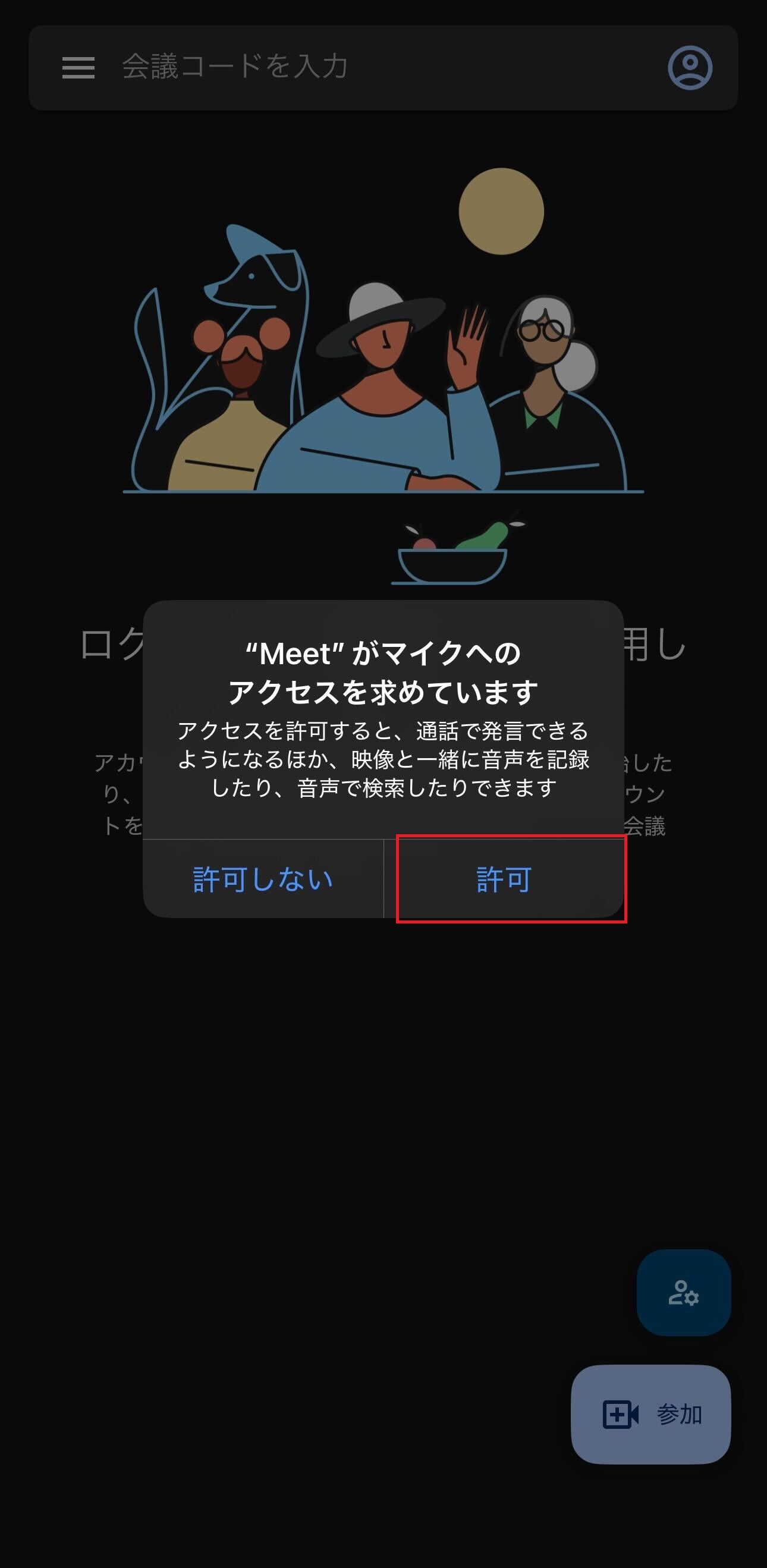Viewport: 767px width, 1568px height.
Task: Tap the 参加 join meeting button
Action: point(650,1414)
